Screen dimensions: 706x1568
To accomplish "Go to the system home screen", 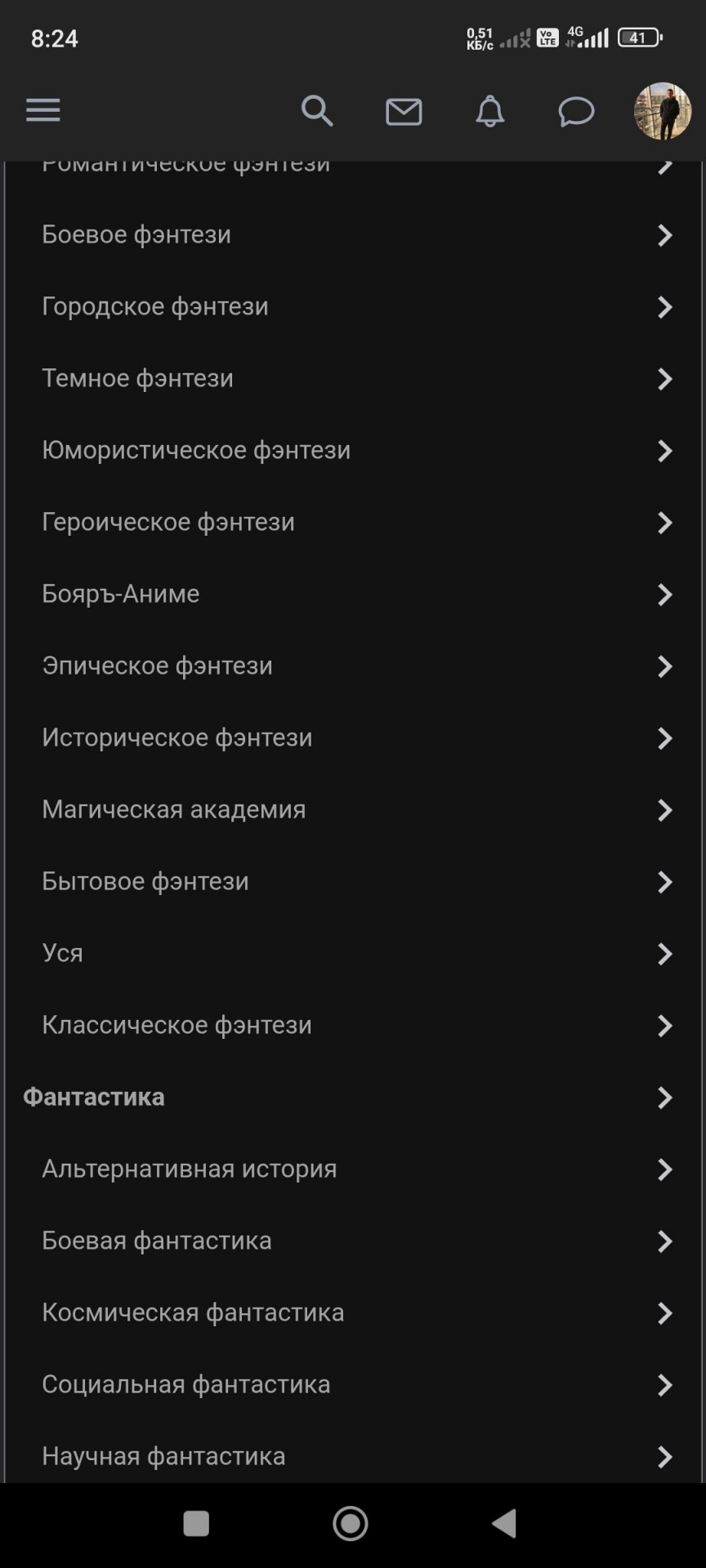I will pyautogui.click(x=351, y=1523).
